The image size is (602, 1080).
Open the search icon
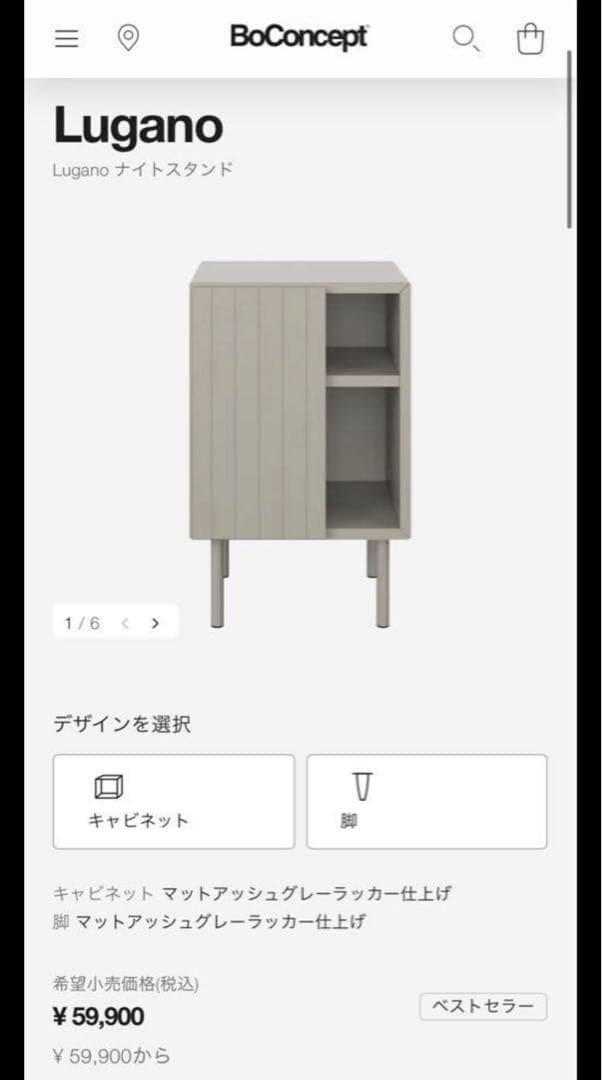465,39
